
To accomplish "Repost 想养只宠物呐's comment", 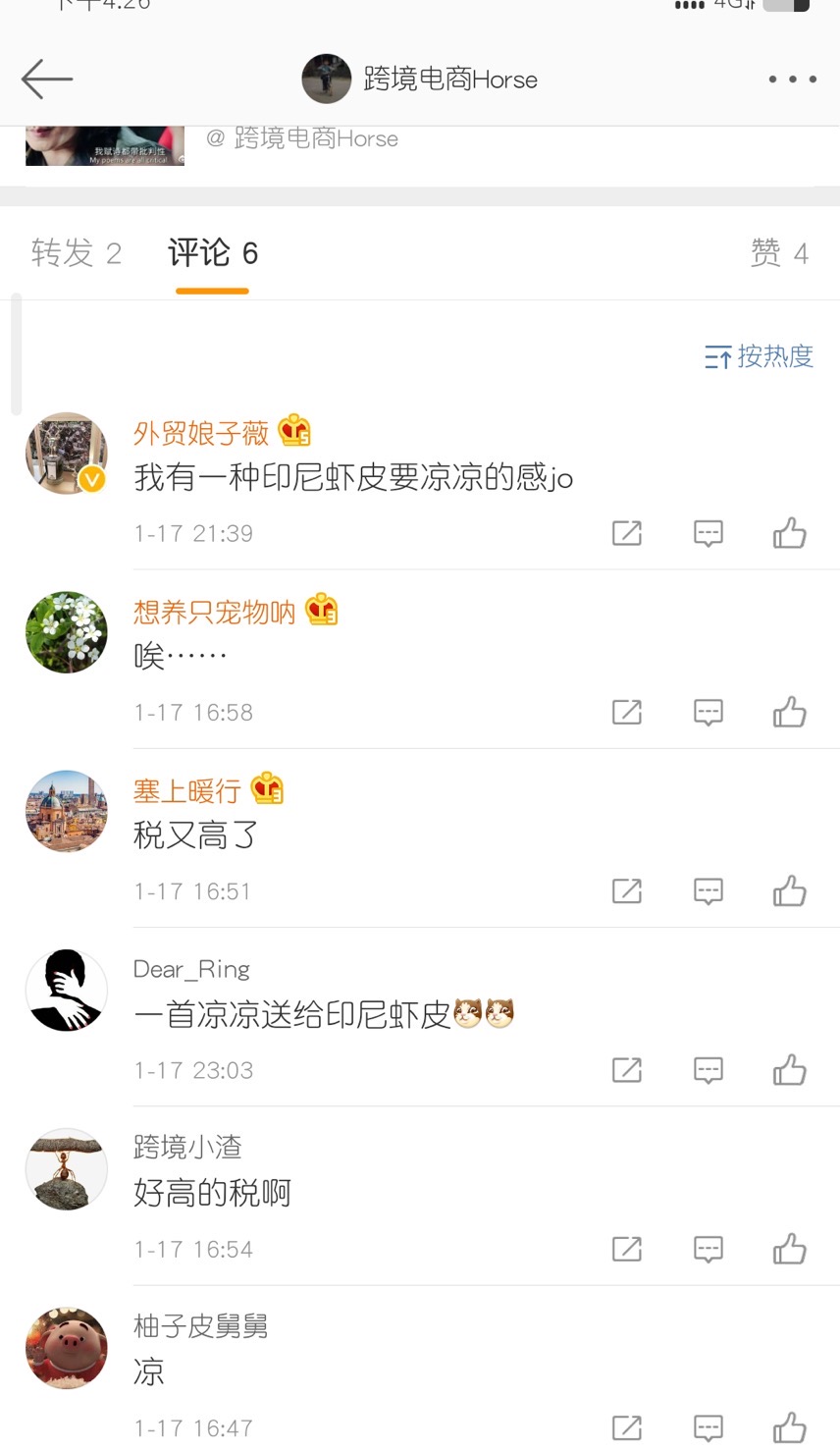I will point(626,712).
